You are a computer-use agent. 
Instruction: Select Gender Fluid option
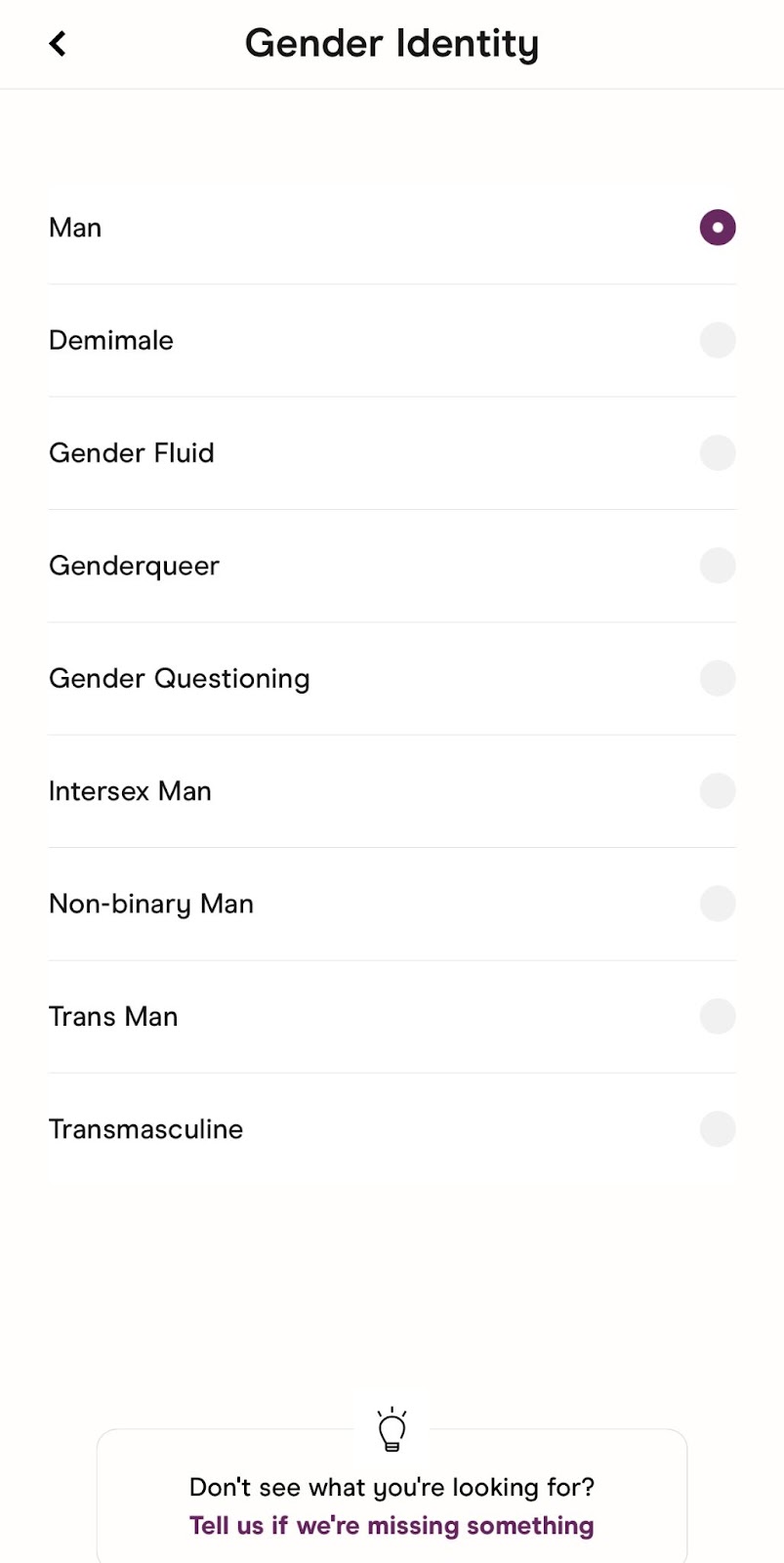click(x=392, y=453)
